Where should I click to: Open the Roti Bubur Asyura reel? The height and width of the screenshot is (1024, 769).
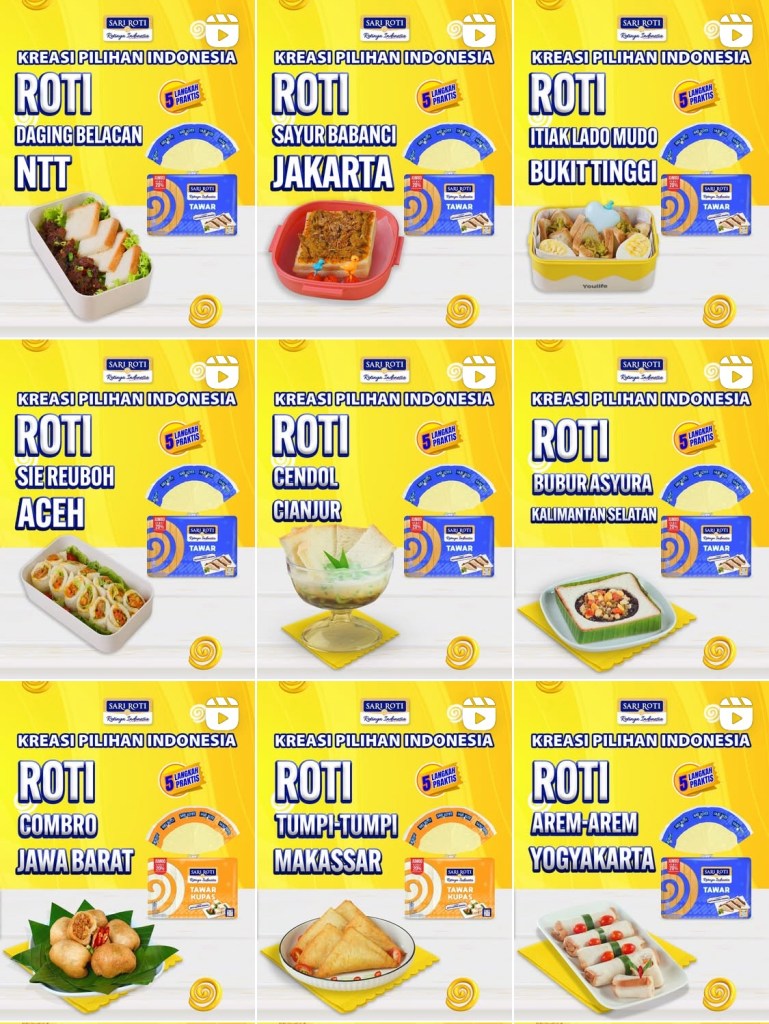(641, 510)
